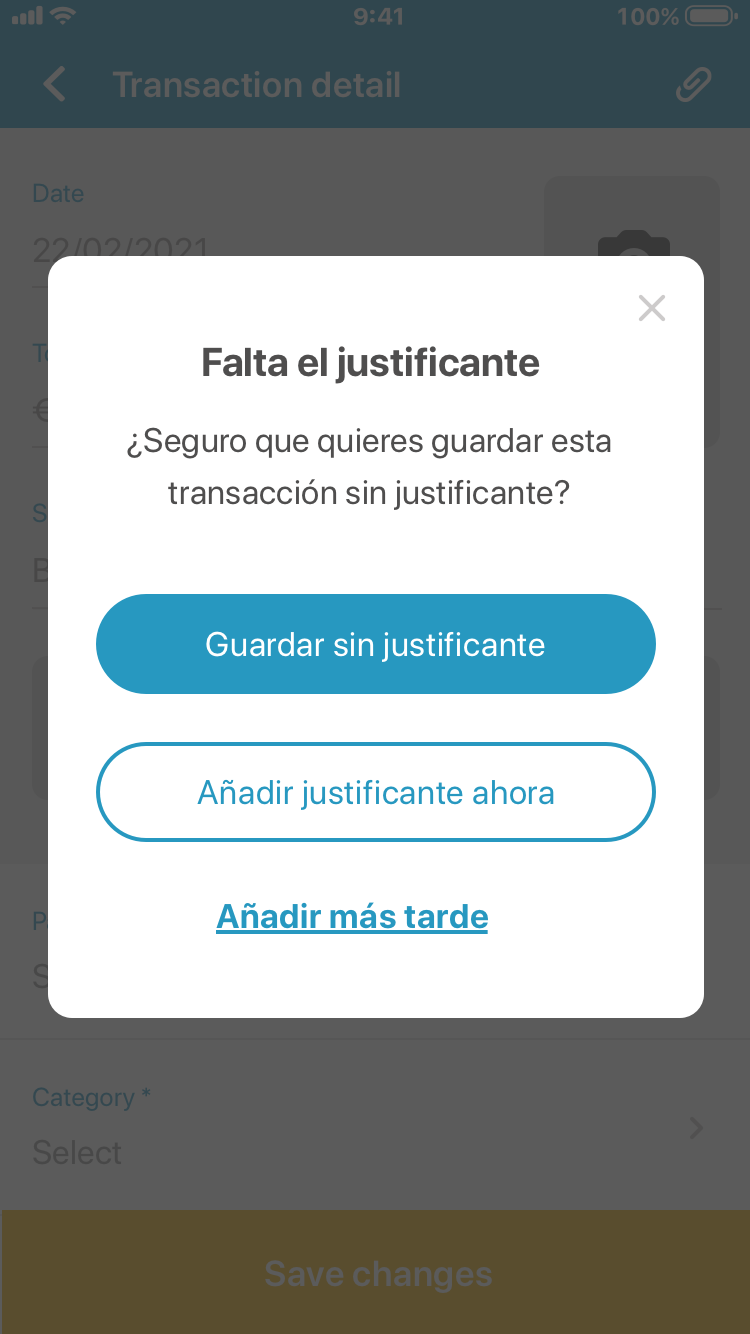
Task: Select the clock showing 9:41
Action: tap(378, 16)
